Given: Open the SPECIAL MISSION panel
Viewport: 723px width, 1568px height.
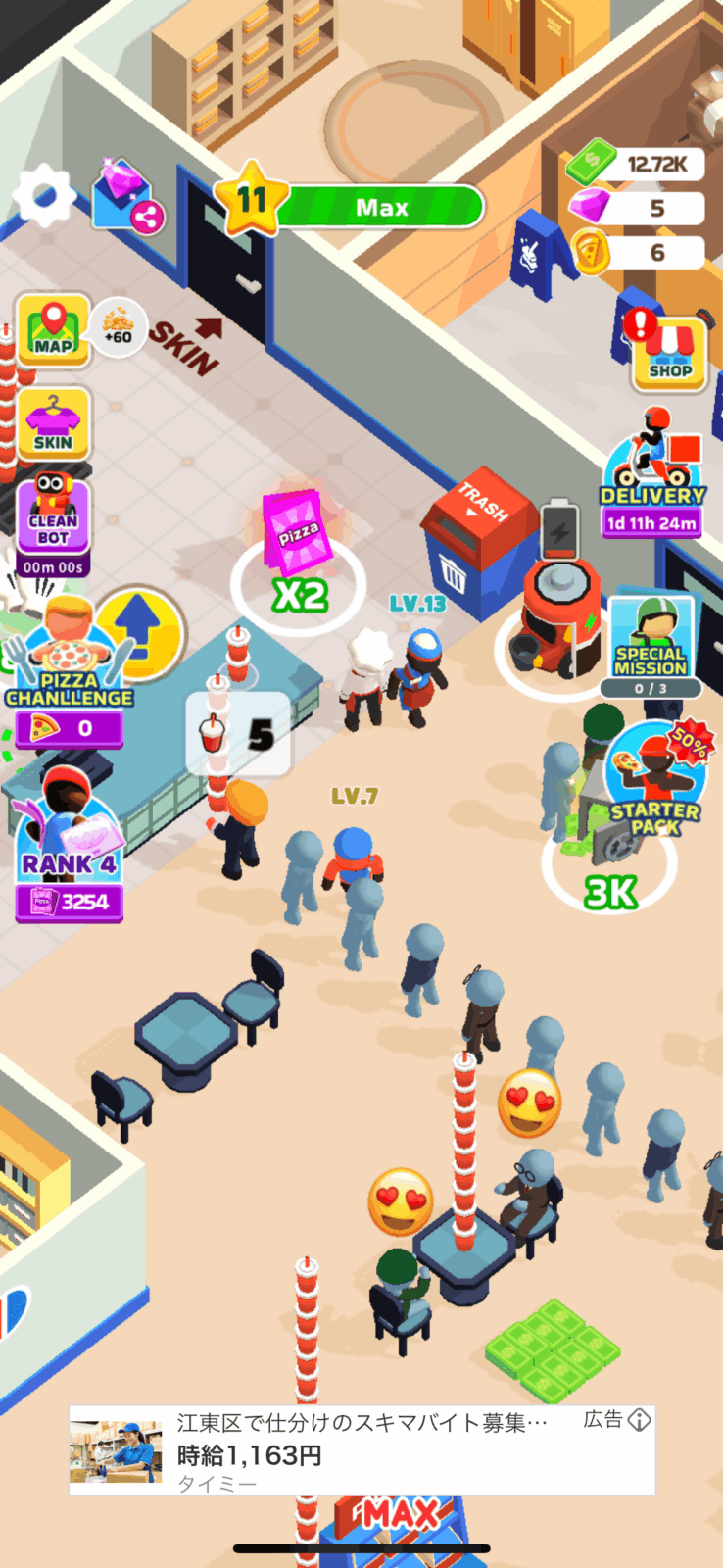Looking at the screenshot, I should (651, 642).
